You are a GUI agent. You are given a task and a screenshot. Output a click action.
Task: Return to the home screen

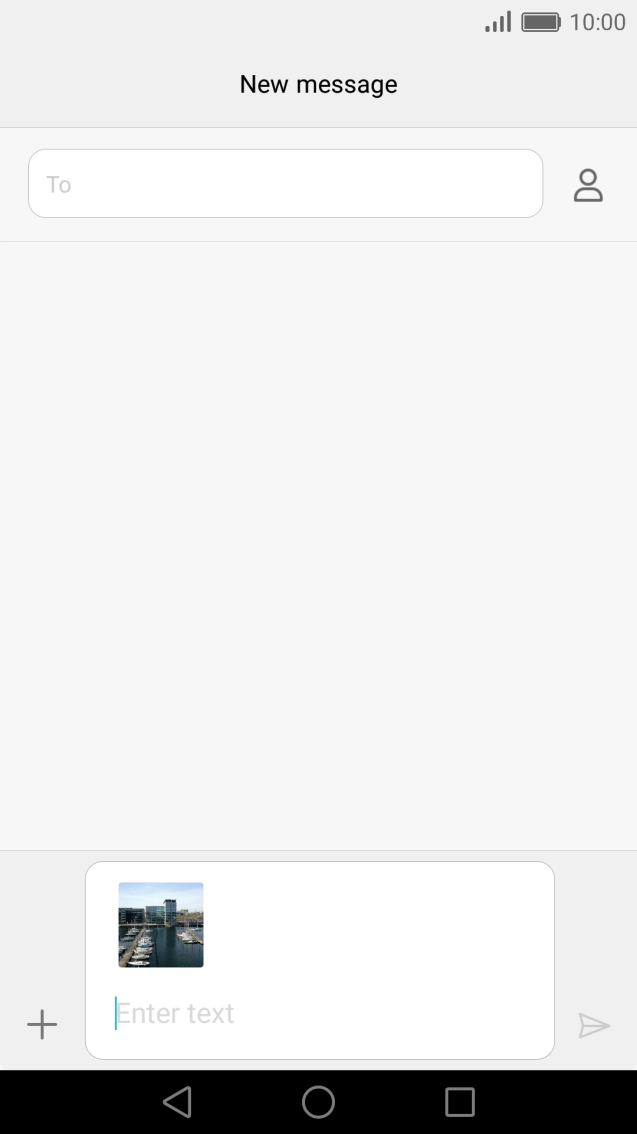[x=318, y=1102]
